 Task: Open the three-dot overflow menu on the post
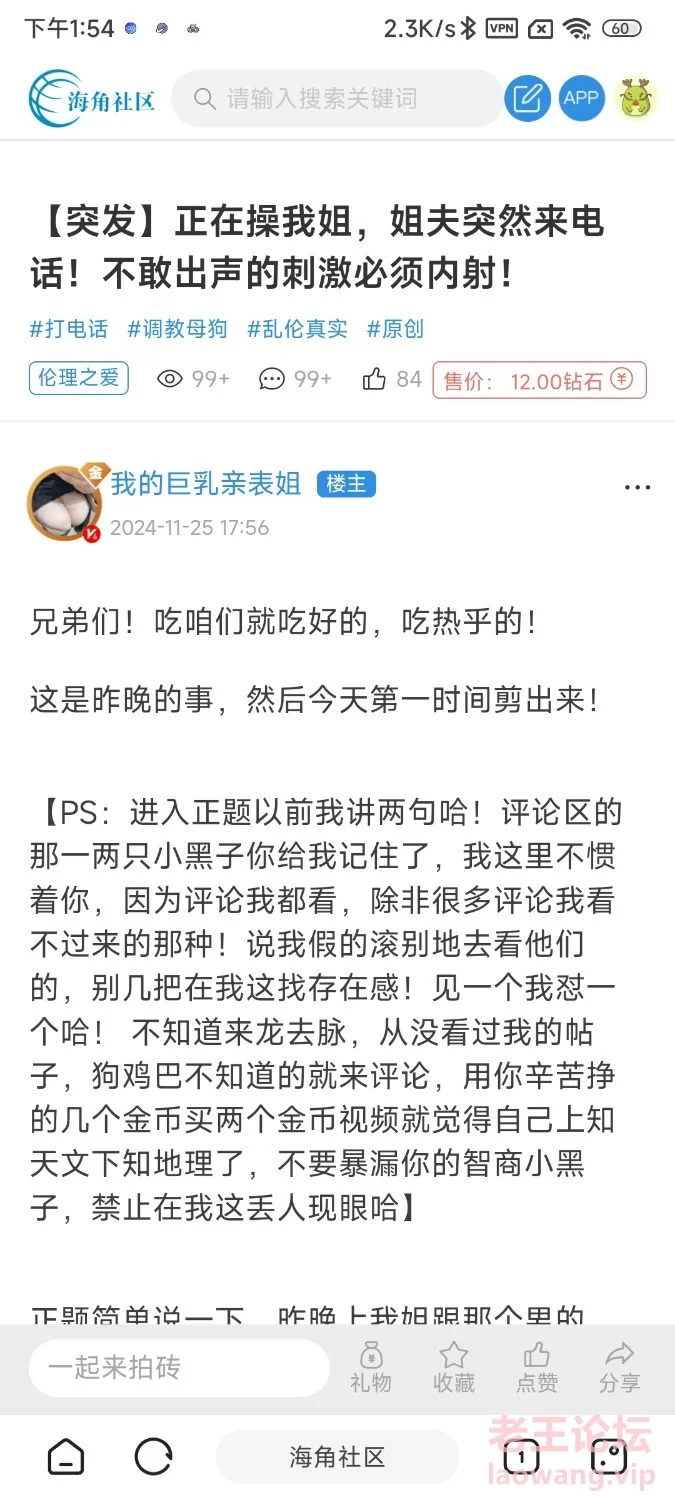[637, 488]
